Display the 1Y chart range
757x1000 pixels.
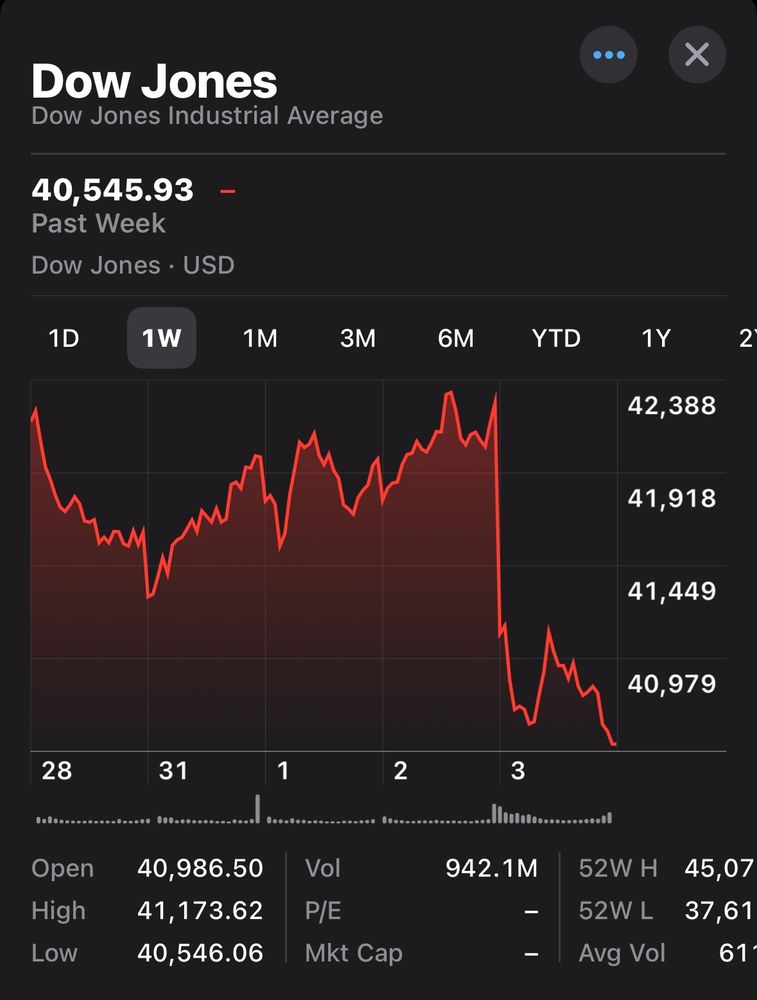pyautogui.click(x=655, y=339)
